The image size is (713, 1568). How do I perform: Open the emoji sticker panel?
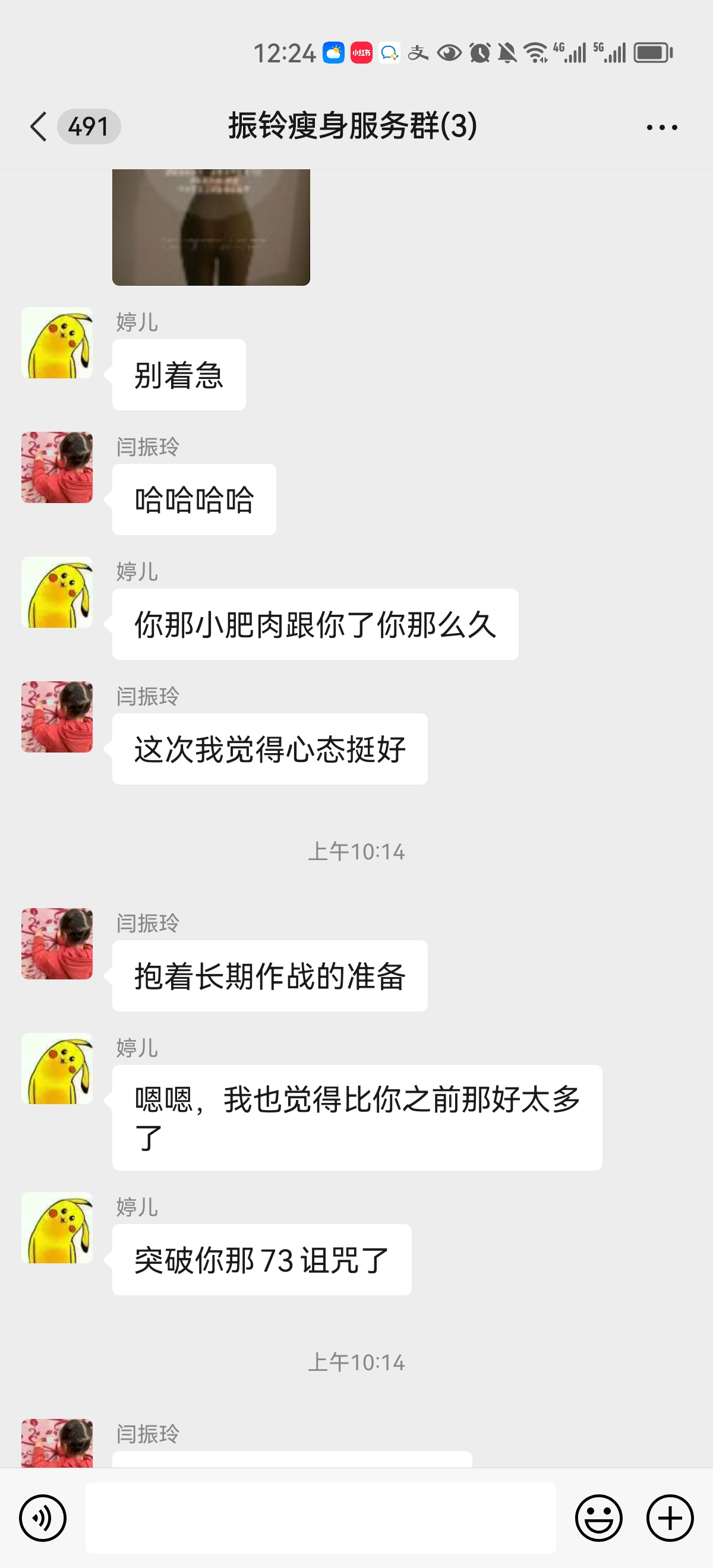(598, 1518)
